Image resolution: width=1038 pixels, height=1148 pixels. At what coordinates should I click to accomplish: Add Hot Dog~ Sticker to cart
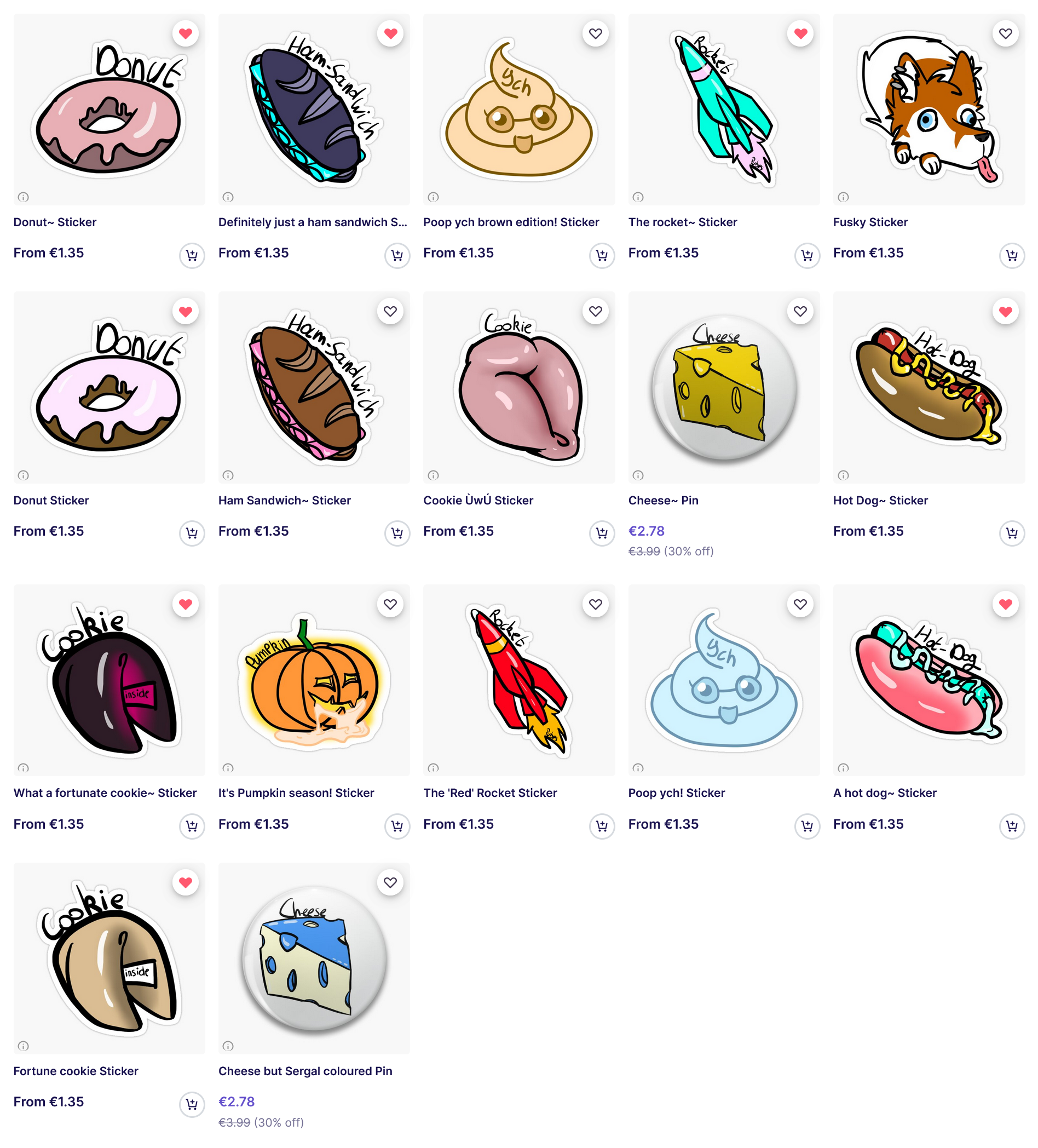tap(1011, 533)
